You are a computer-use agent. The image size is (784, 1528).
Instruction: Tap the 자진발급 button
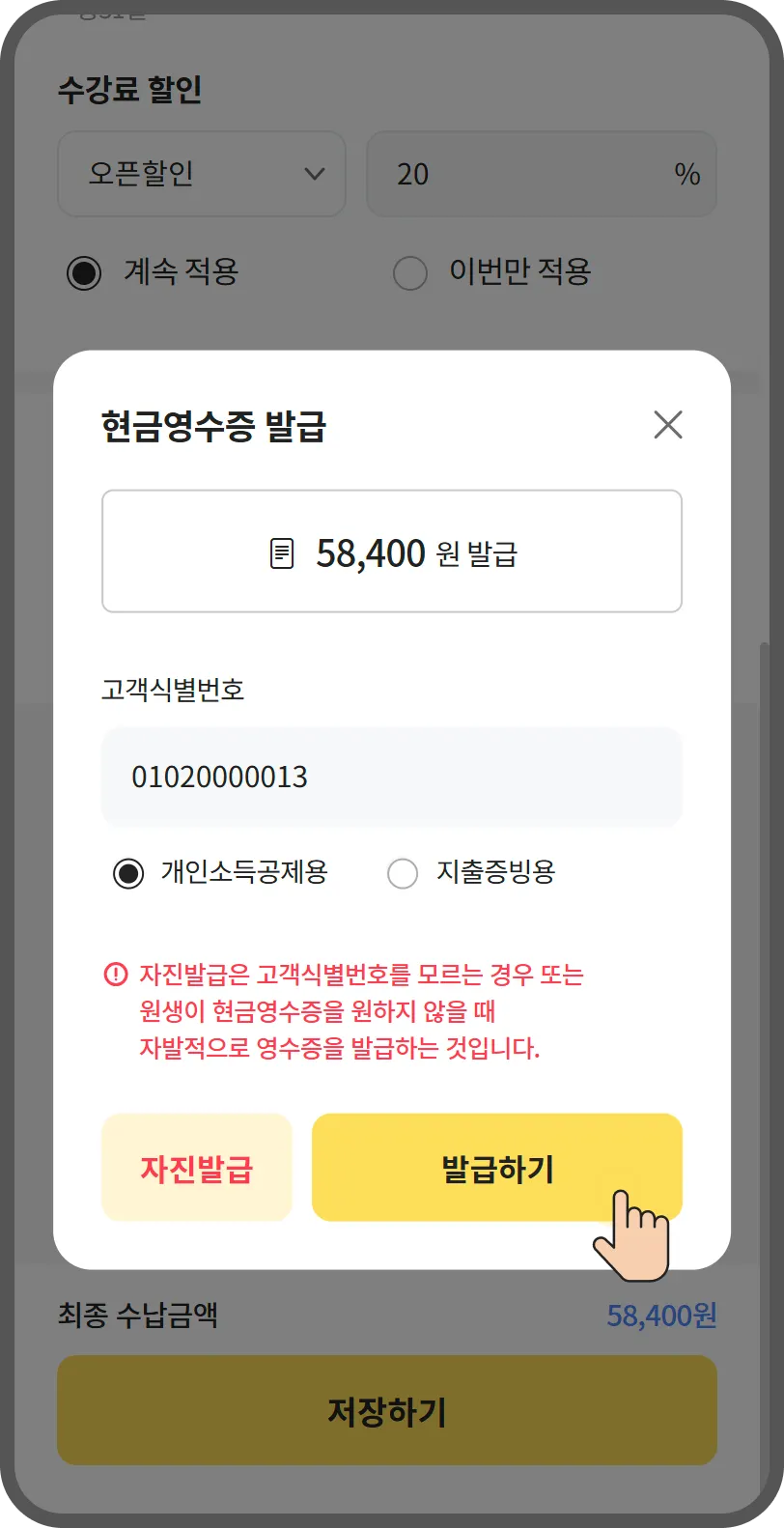(x=197, y=1168)
